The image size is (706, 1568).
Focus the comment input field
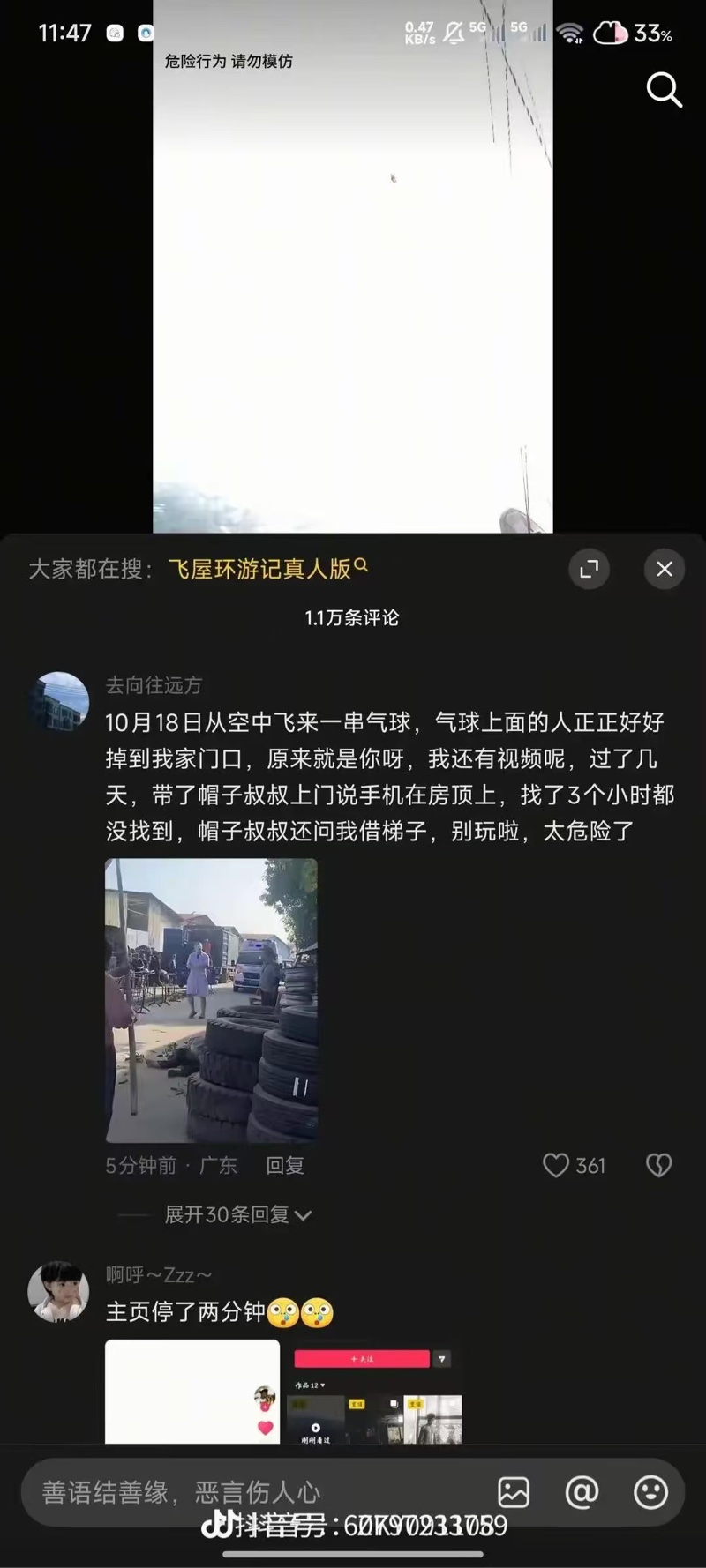256,1492
